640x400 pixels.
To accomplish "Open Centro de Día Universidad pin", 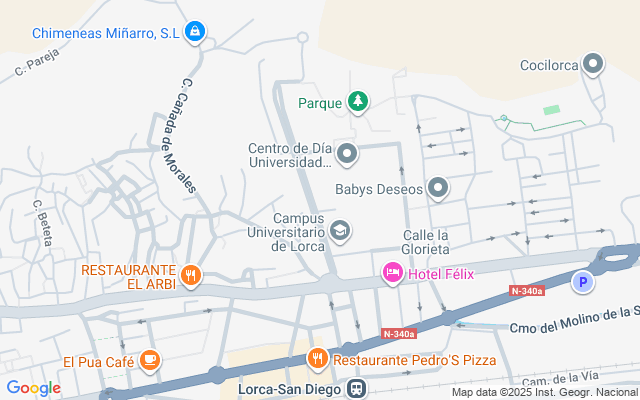I will (347, 154).
